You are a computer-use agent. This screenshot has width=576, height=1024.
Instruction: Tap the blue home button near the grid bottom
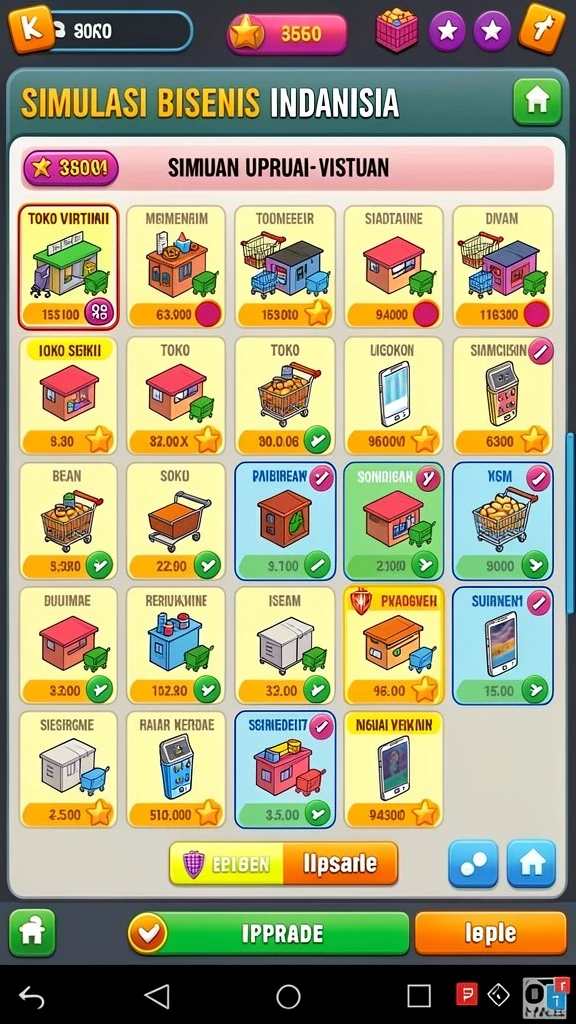531,864
